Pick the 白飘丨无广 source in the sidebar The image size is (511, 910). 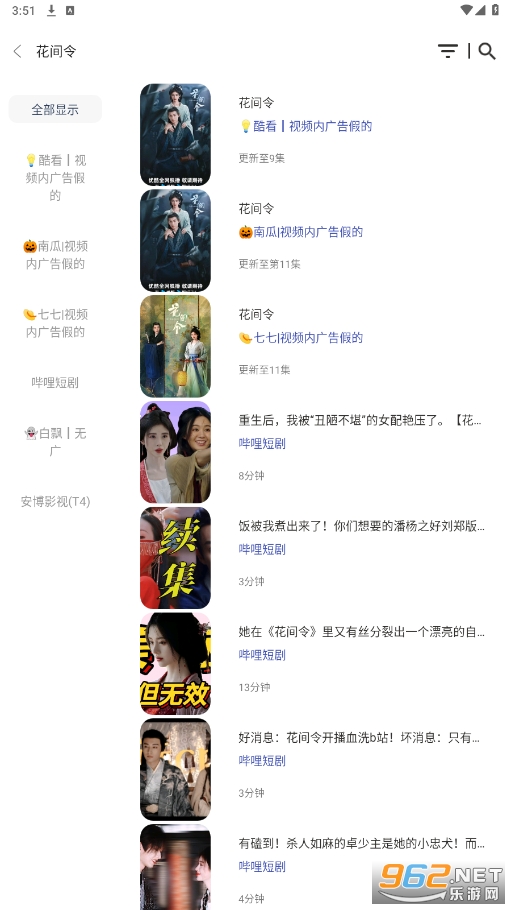click(x=55, y=442)
